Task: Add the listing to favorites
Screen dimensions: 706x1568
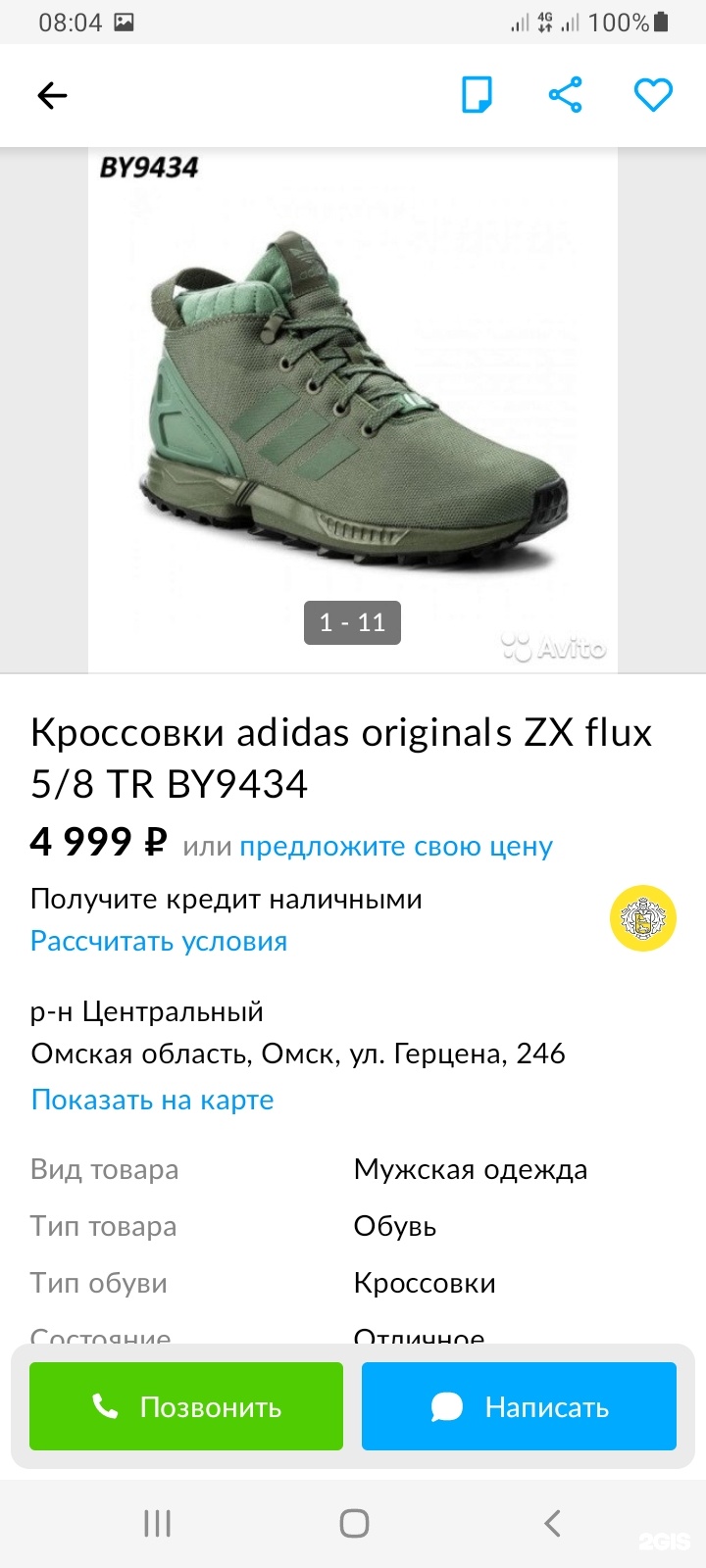Action: pyautogui.click(x=653, y=95)
